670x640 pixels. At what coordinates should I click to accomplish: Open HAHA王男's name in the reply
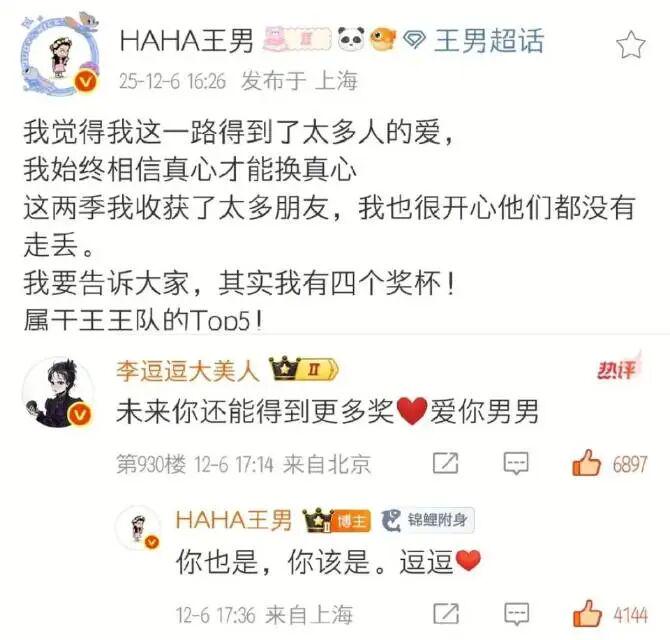pos(234,520)
